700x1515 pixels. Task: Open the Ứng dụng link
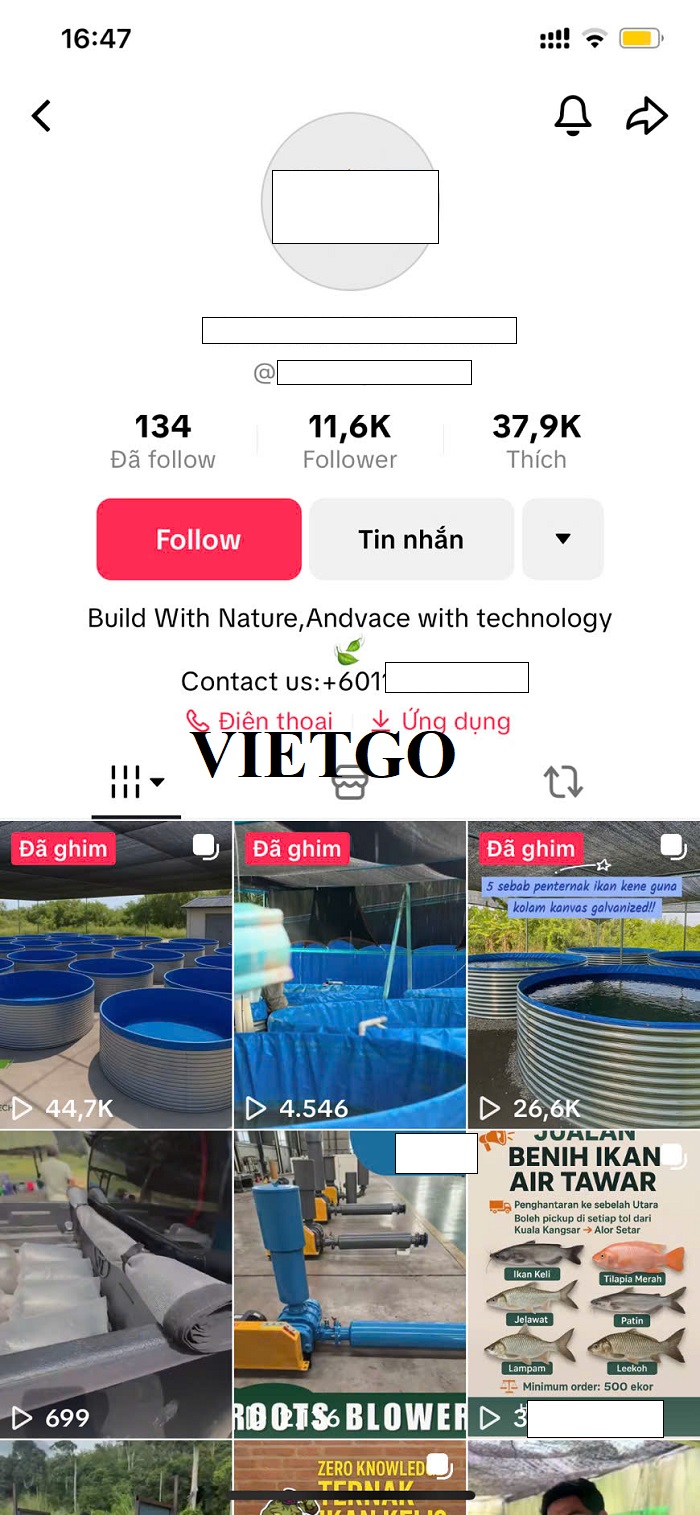(x=441, y=721)
